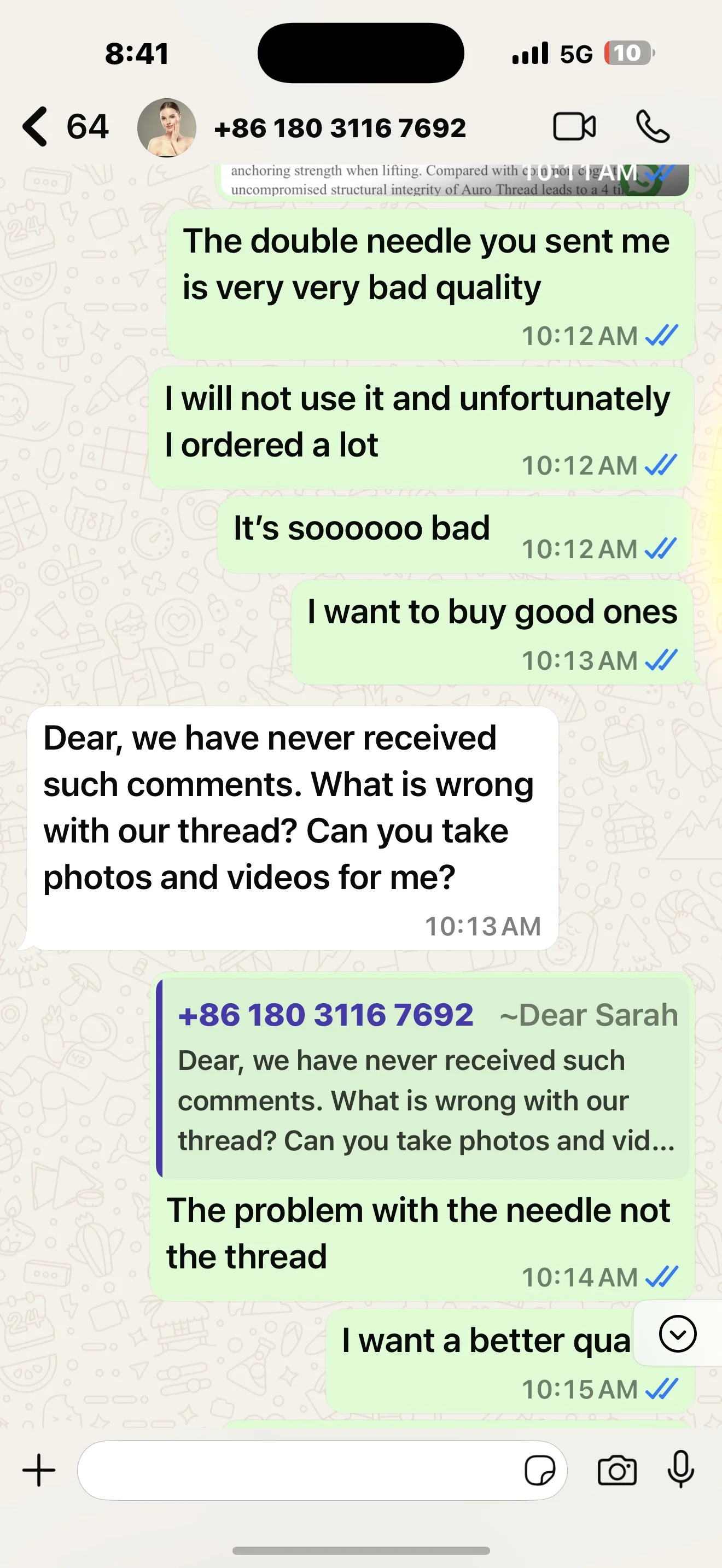Start a video call
Screen dimensions: 722x1568
pos(574,127)
